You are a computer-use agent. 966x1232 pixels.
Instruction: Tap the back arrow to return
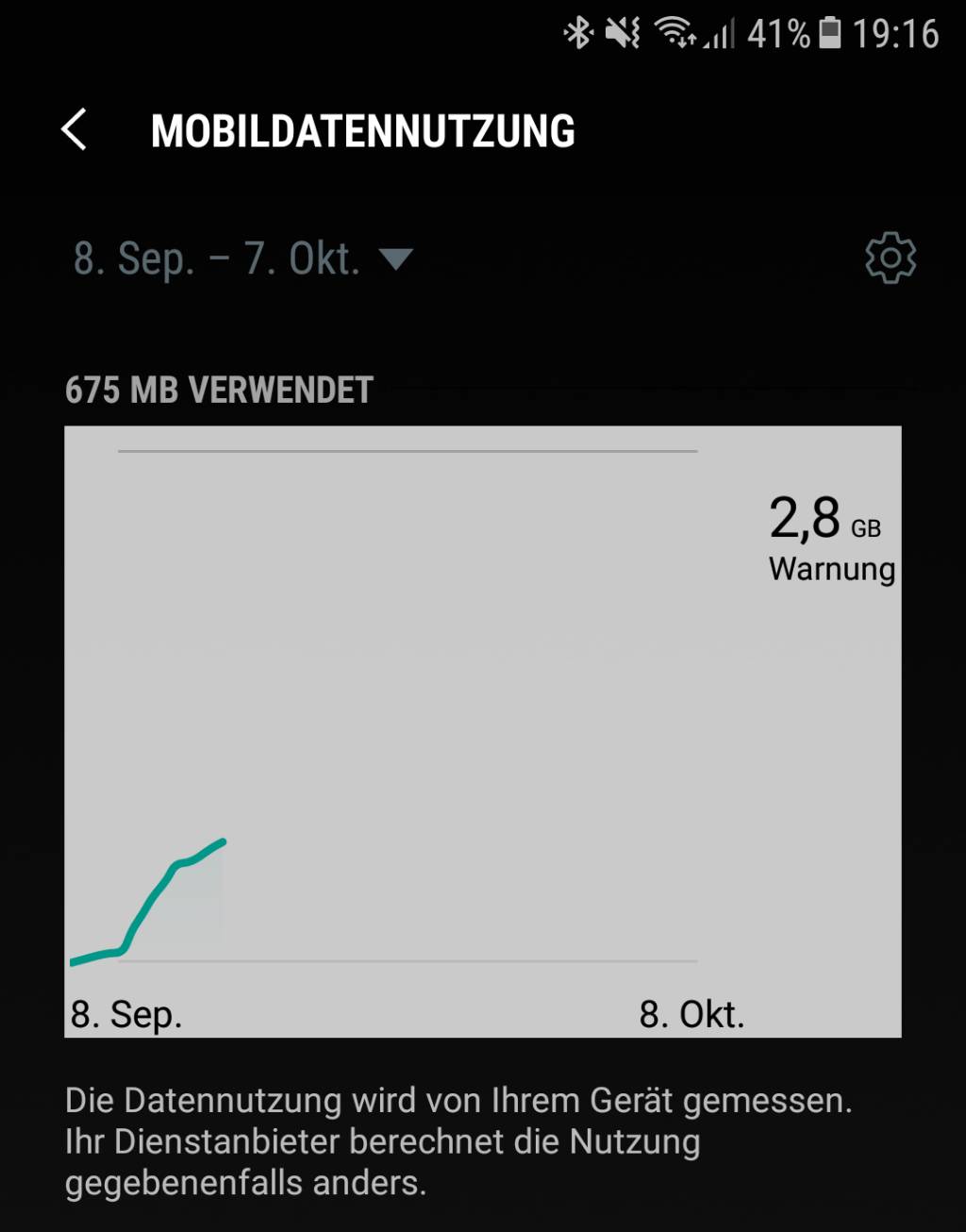pyautogui.click(x=75, y=131)
